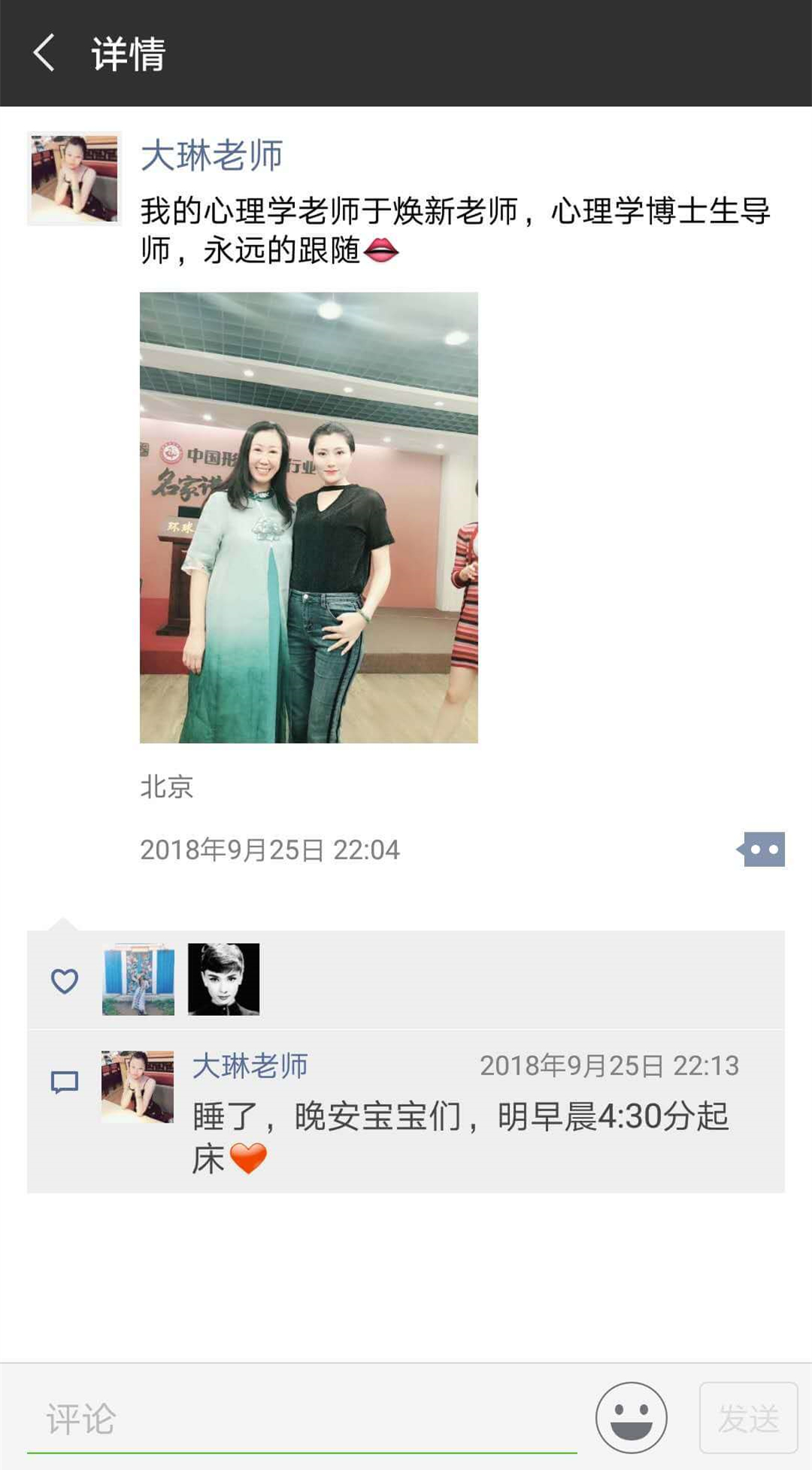Focus the 评论 input field

pyautogui.click(x=302, y=1420)
